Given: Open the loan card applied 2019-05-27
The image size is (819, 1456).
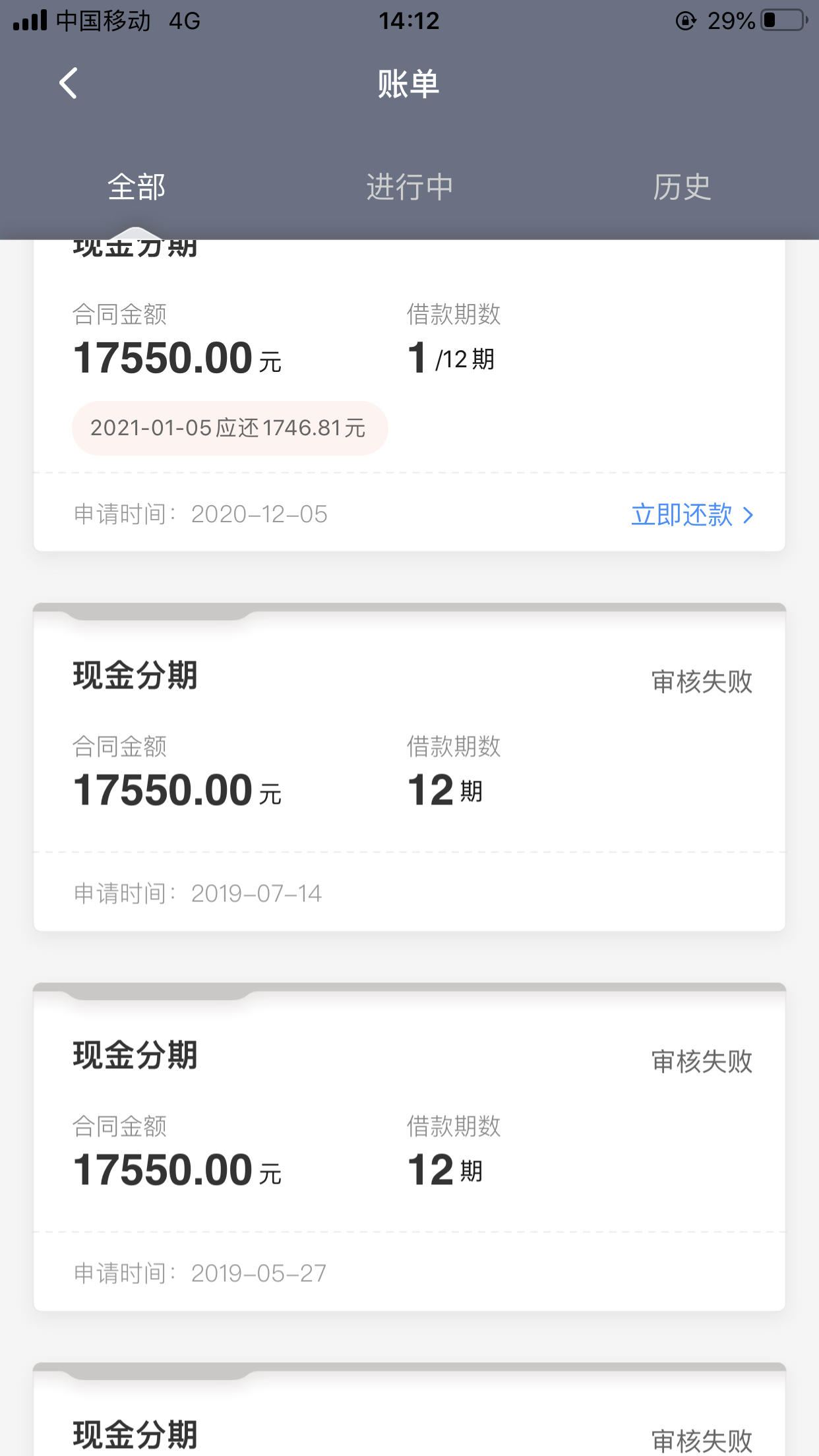Looking at the screenshot, I should click(x=409, y=1147).
